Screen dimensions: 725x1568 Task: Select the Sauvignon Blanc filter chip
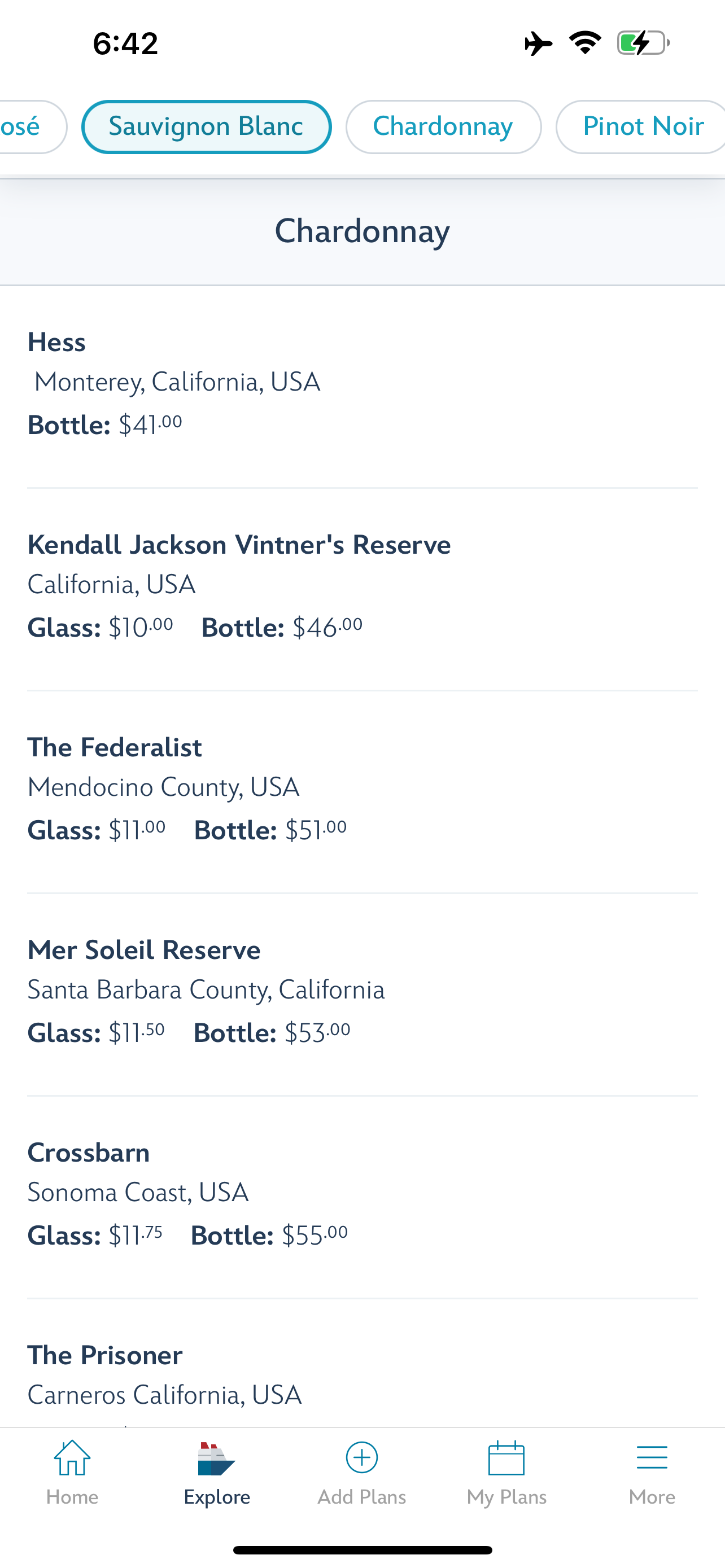pyautogui.click(x=206, y=126)
